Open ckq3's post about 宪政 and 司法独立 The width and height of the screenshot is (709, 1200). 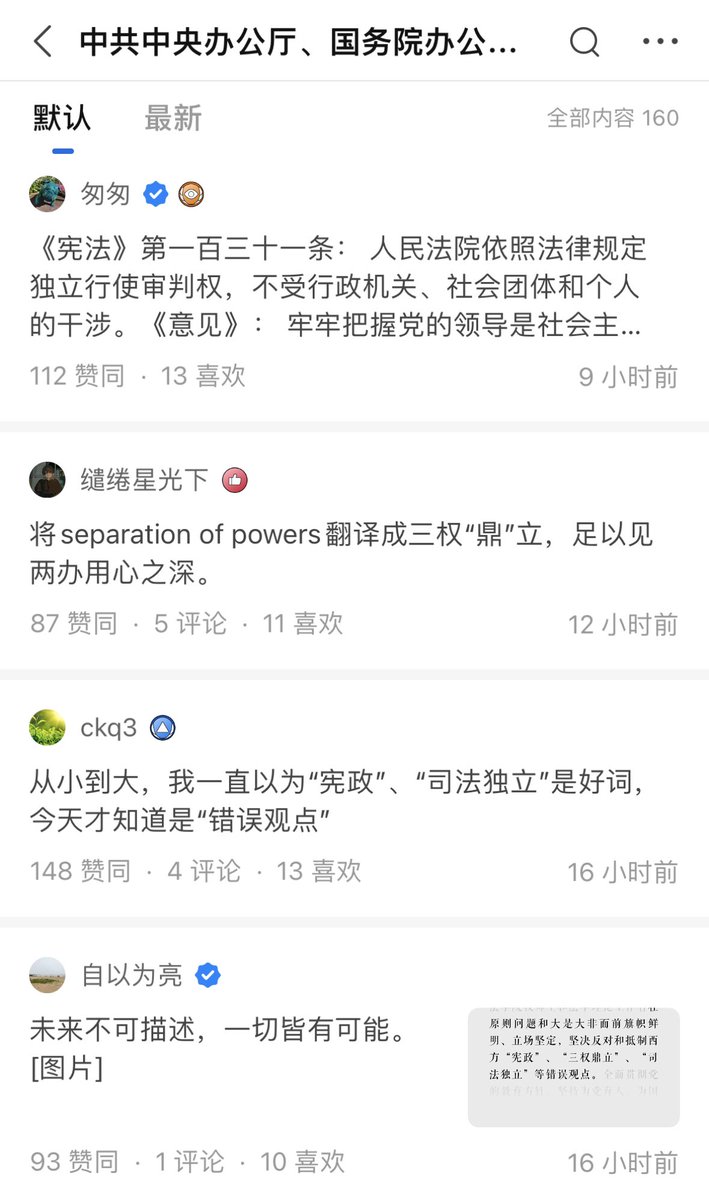(x=338, y=800)
